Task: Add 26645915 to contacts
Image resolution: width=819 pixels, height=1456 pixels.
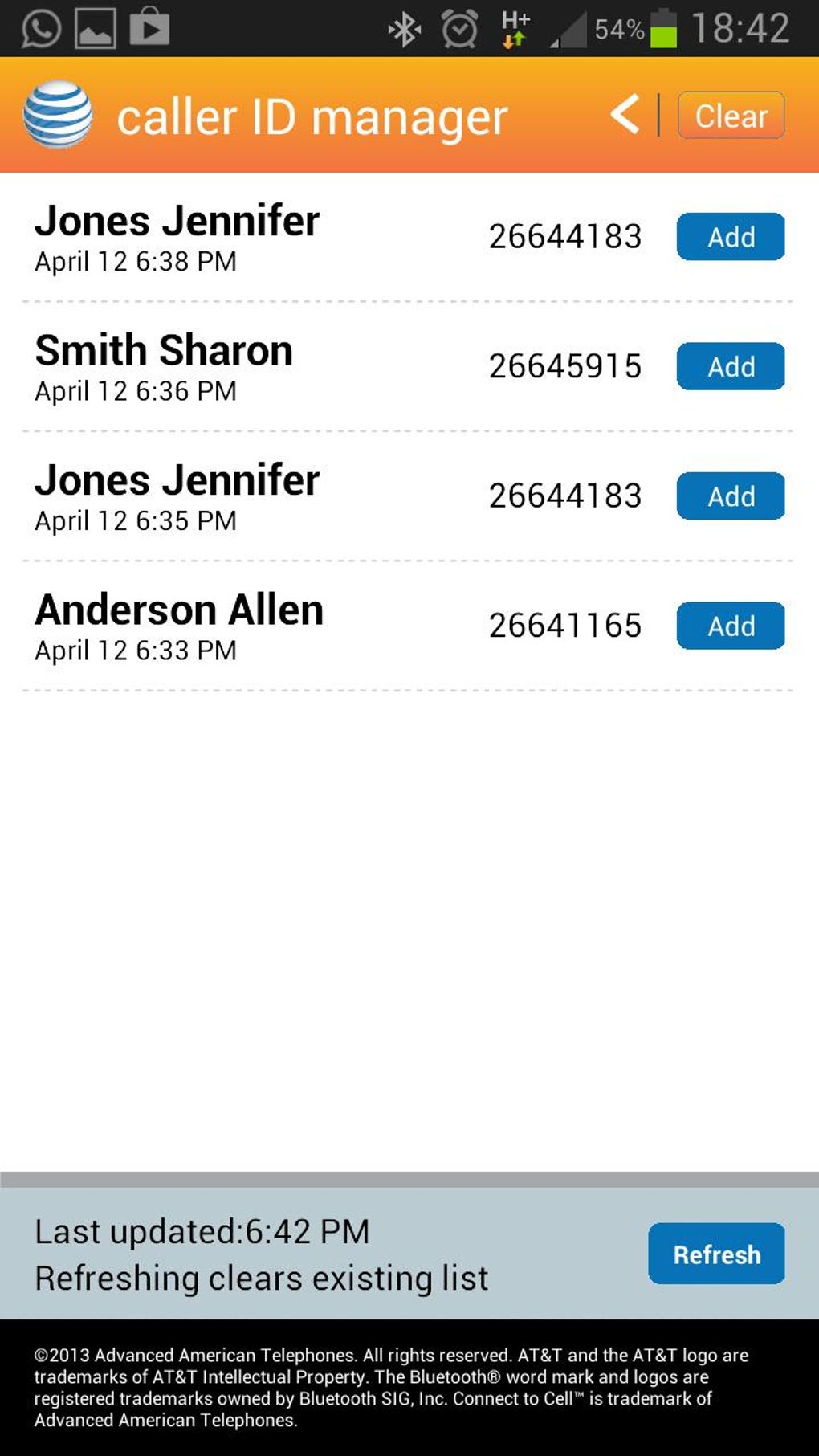Action: pyautogui.click(x=729, y=366)
